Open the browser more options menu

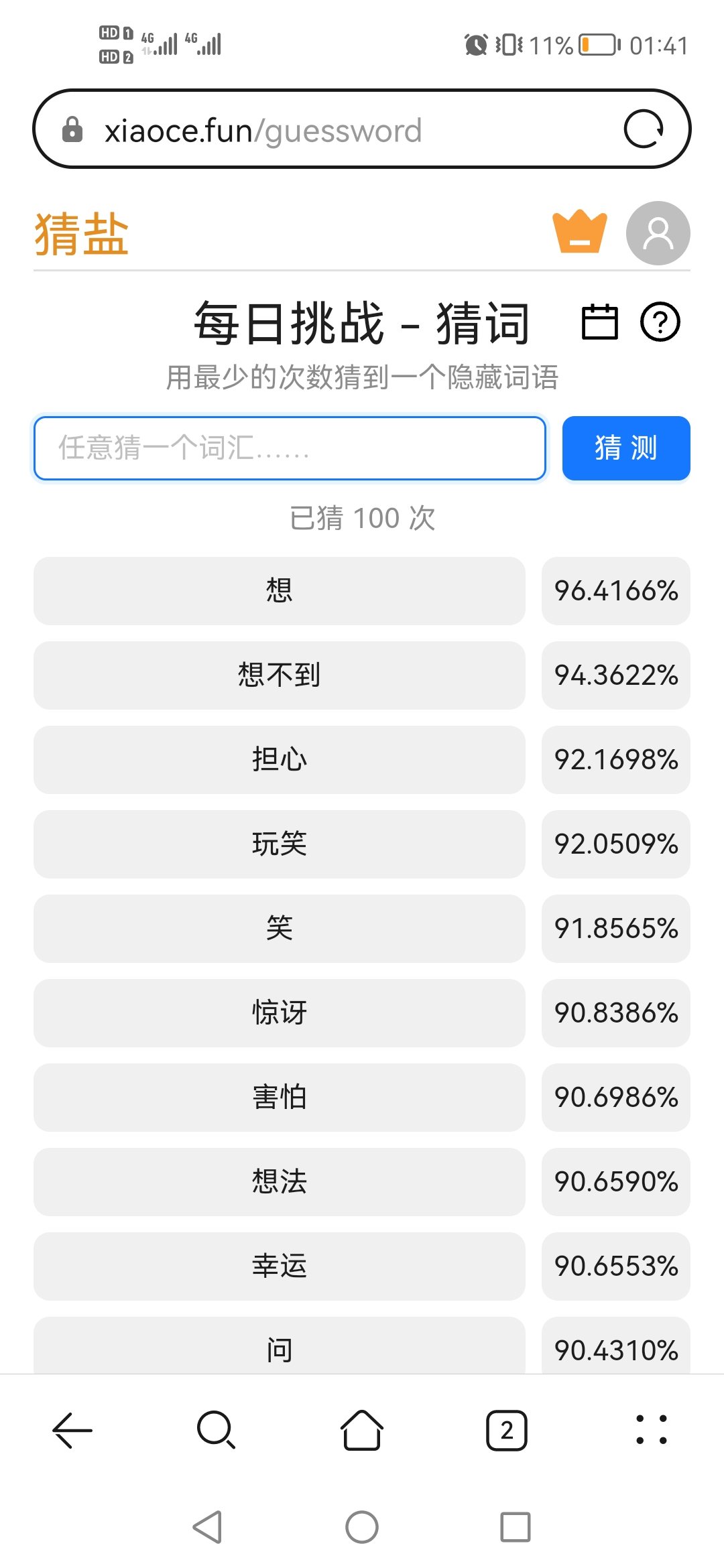point(651,1431)
